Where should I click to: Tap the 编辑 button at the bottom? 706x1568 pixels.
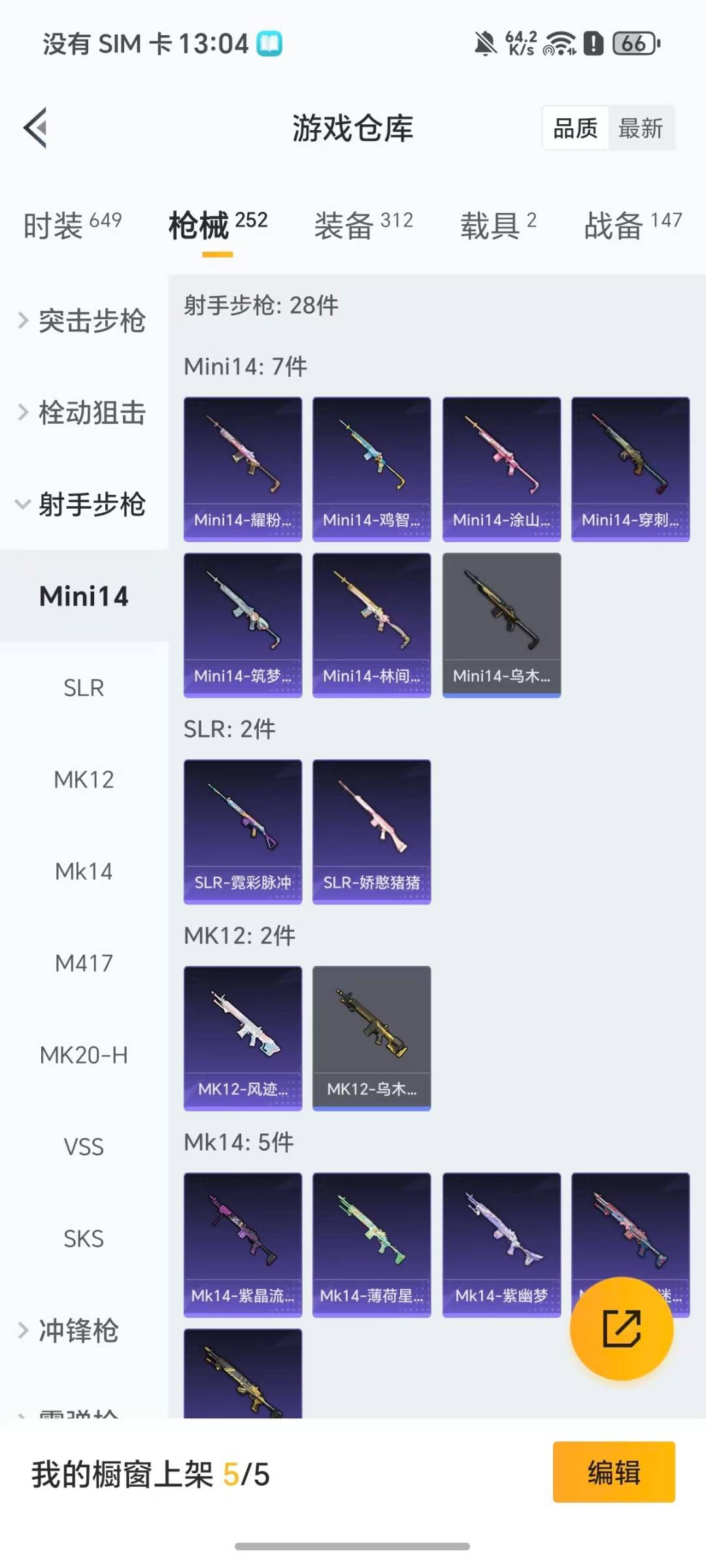(613, 1471)
